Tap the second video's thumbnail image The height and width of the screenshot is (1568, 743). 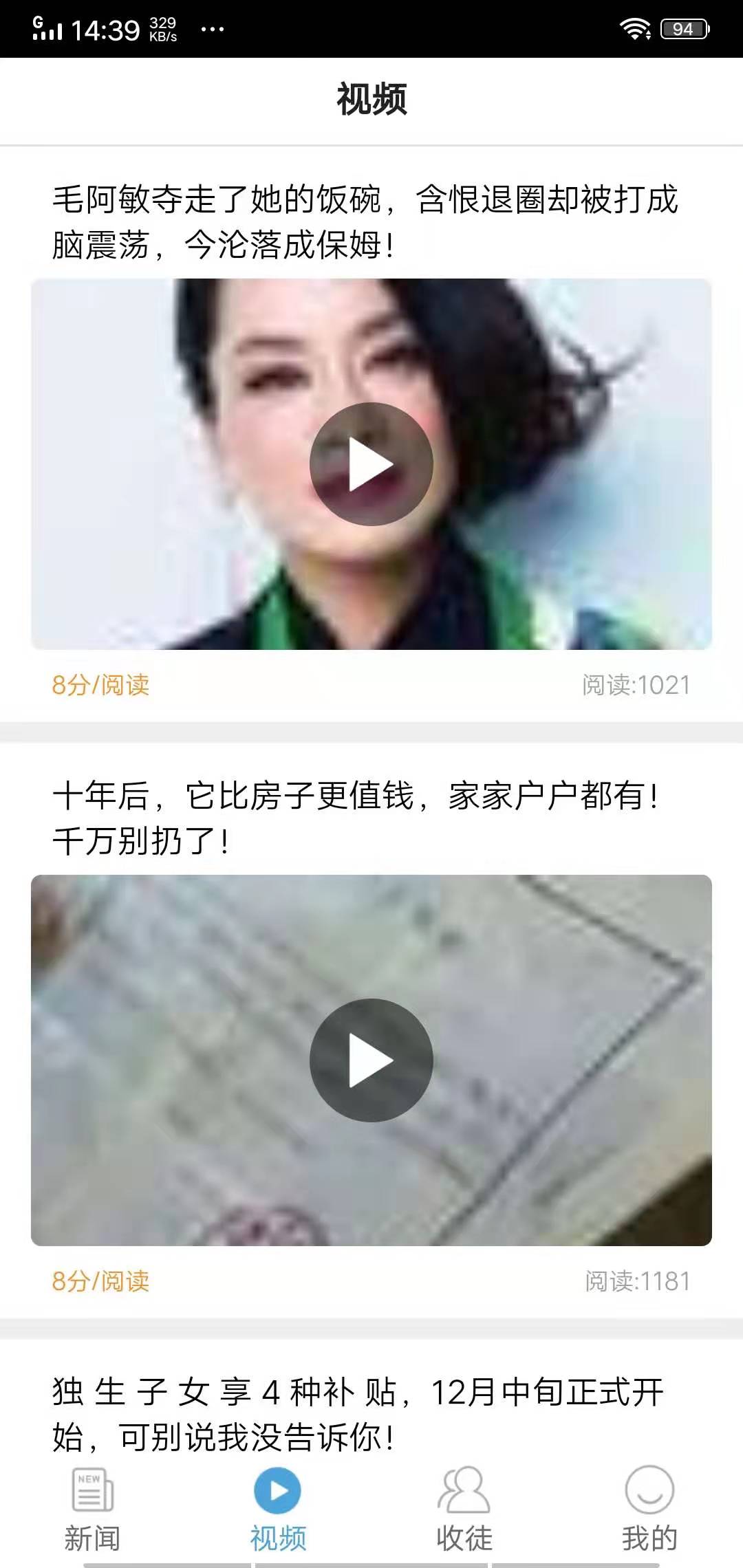point(371,1059)
